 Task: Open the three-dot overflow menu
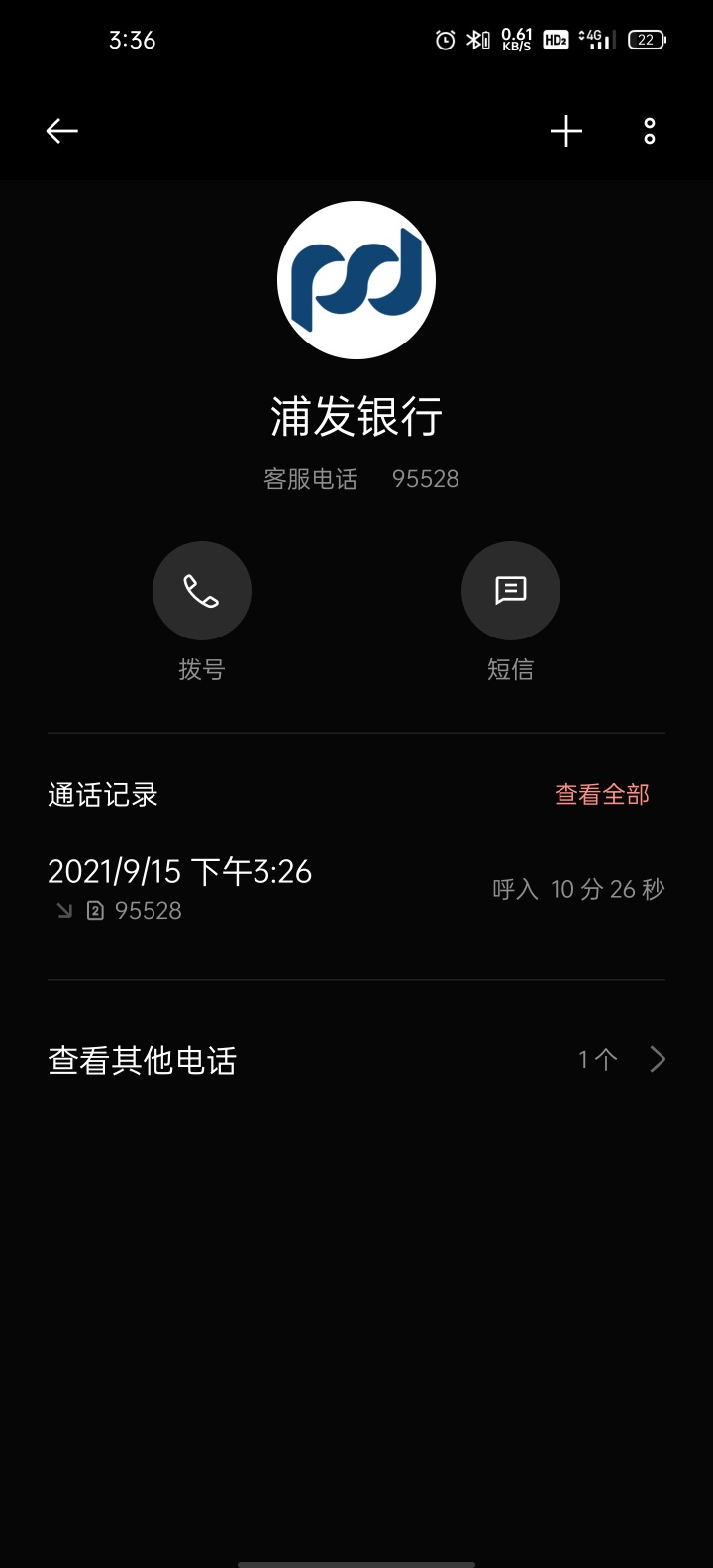pos(650,131)
